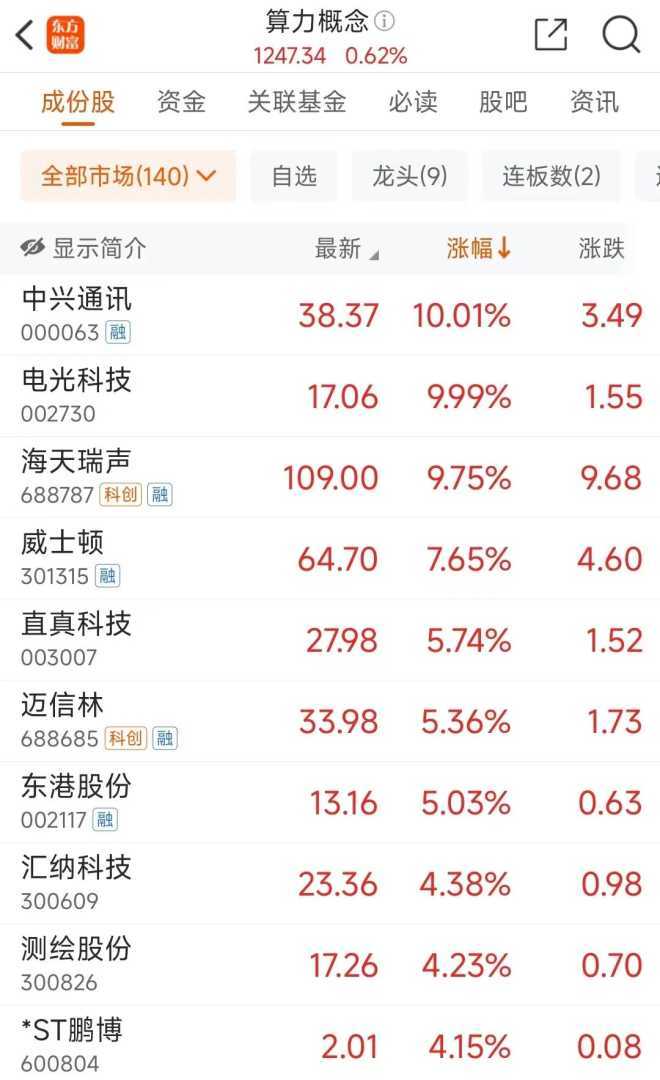Screen dimensions: 660x1080
Task: Open the info icon beside 算力概念
Action: 385,21
